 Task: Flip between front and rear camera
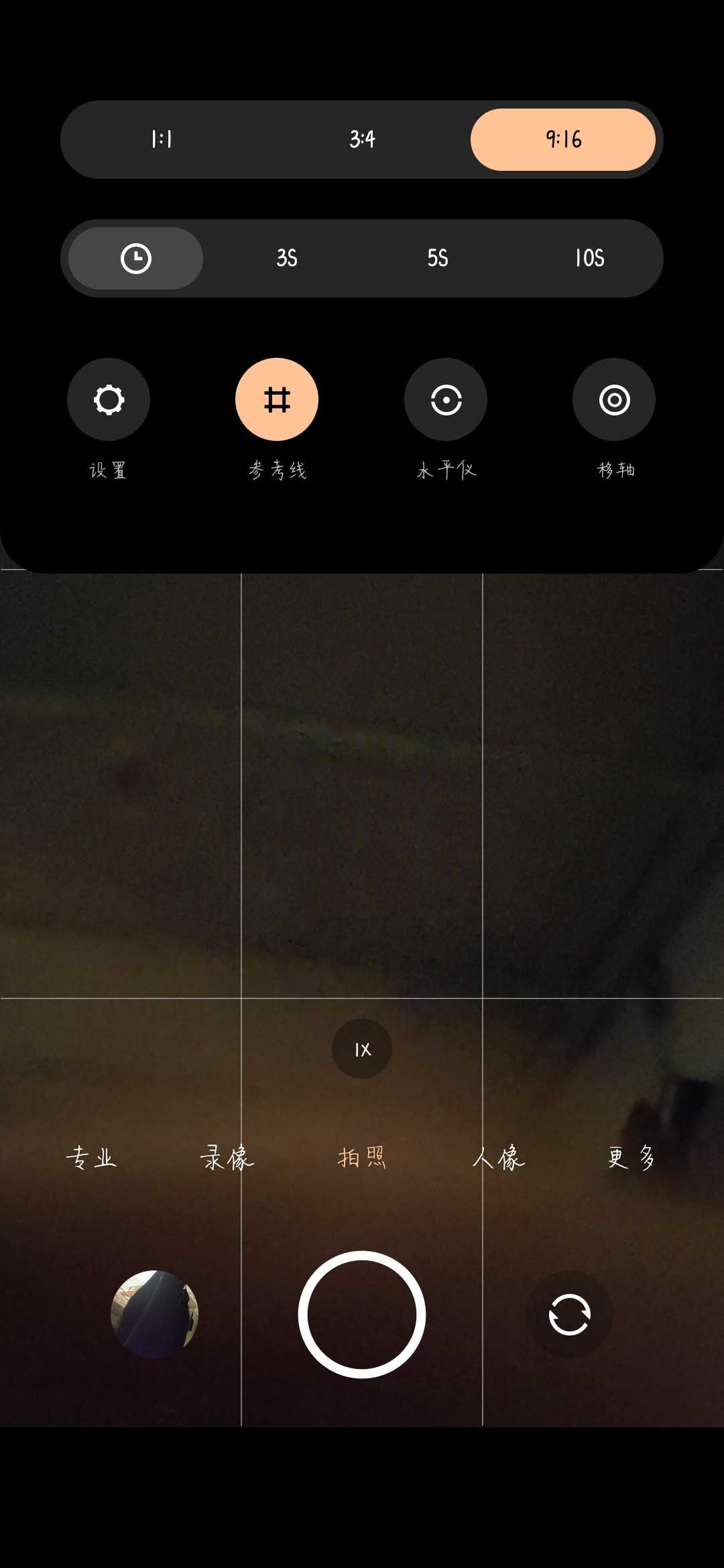click(570, 1314)
